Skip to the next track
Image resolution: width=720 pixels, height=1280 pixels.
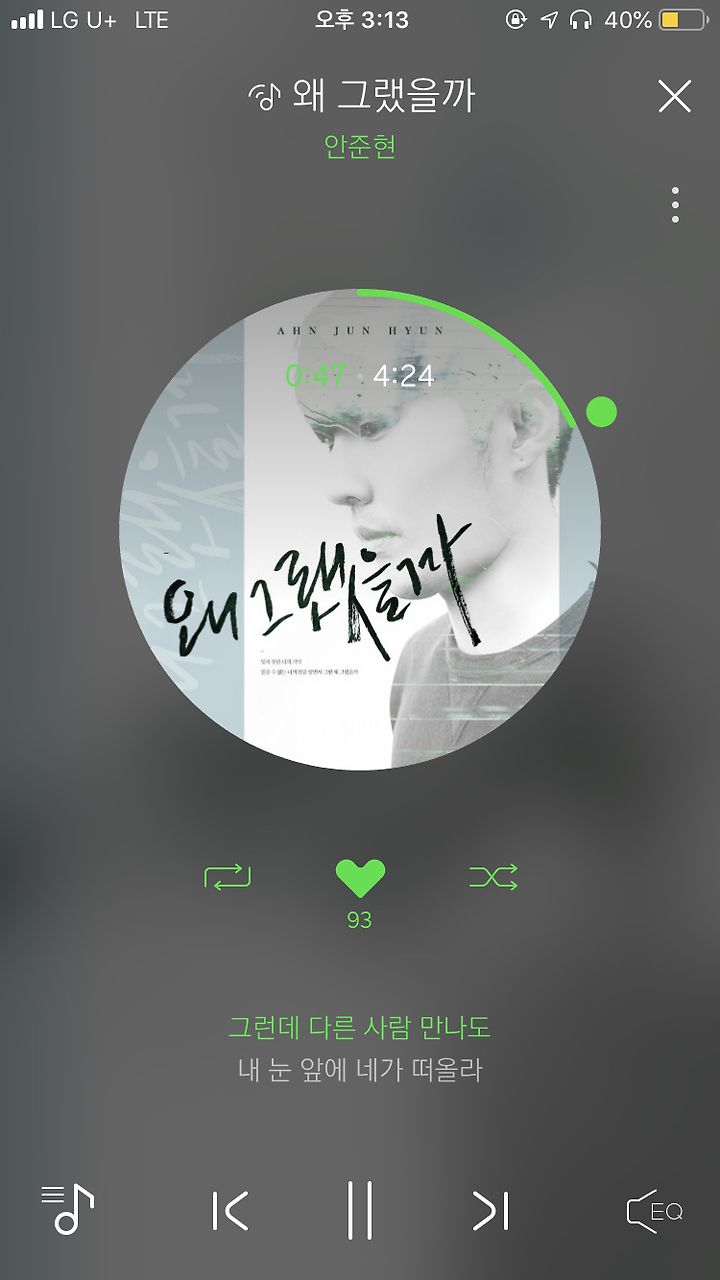coord(491,1211)
